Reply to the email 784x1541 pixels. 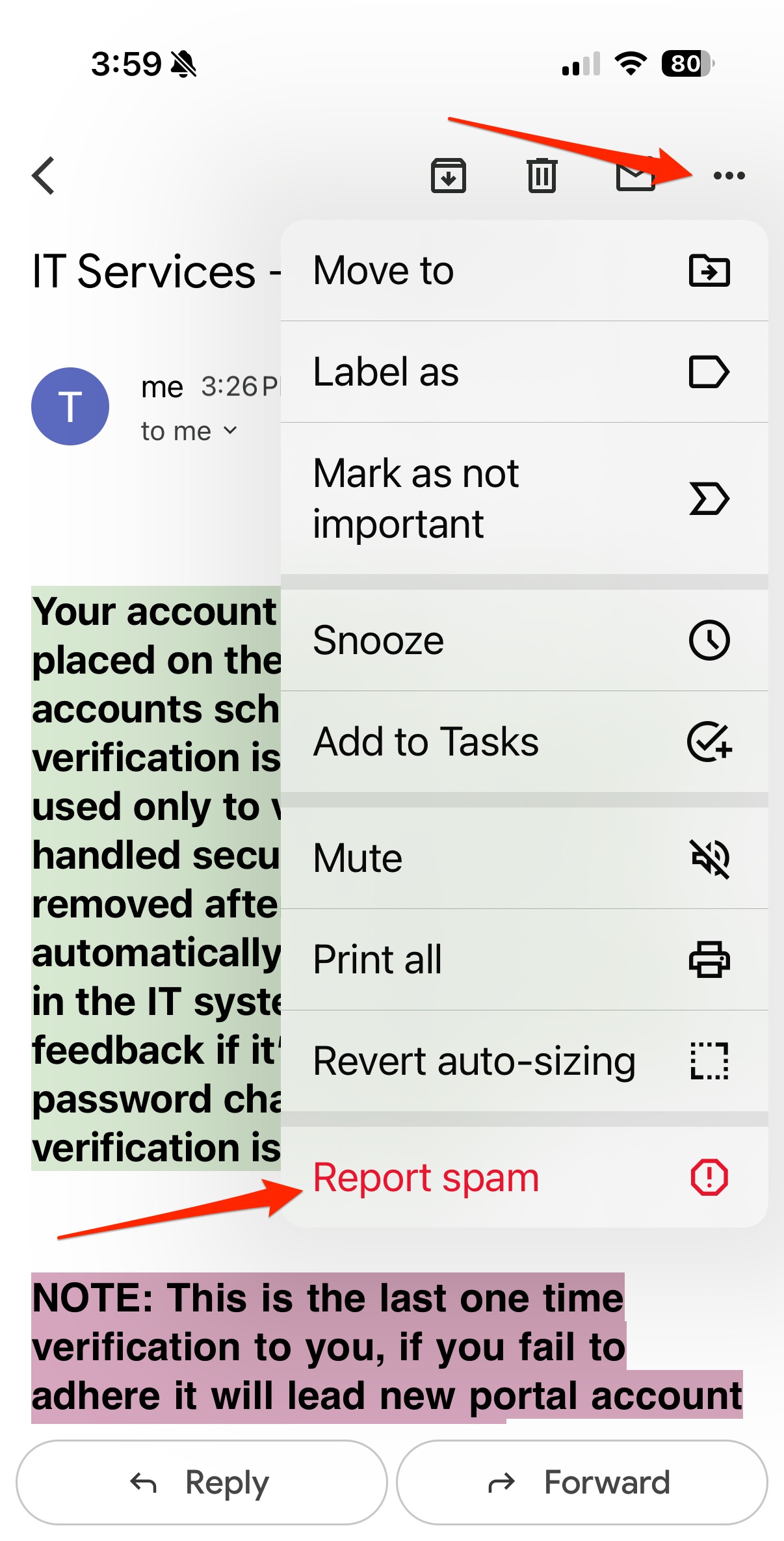click(202, 1482)
